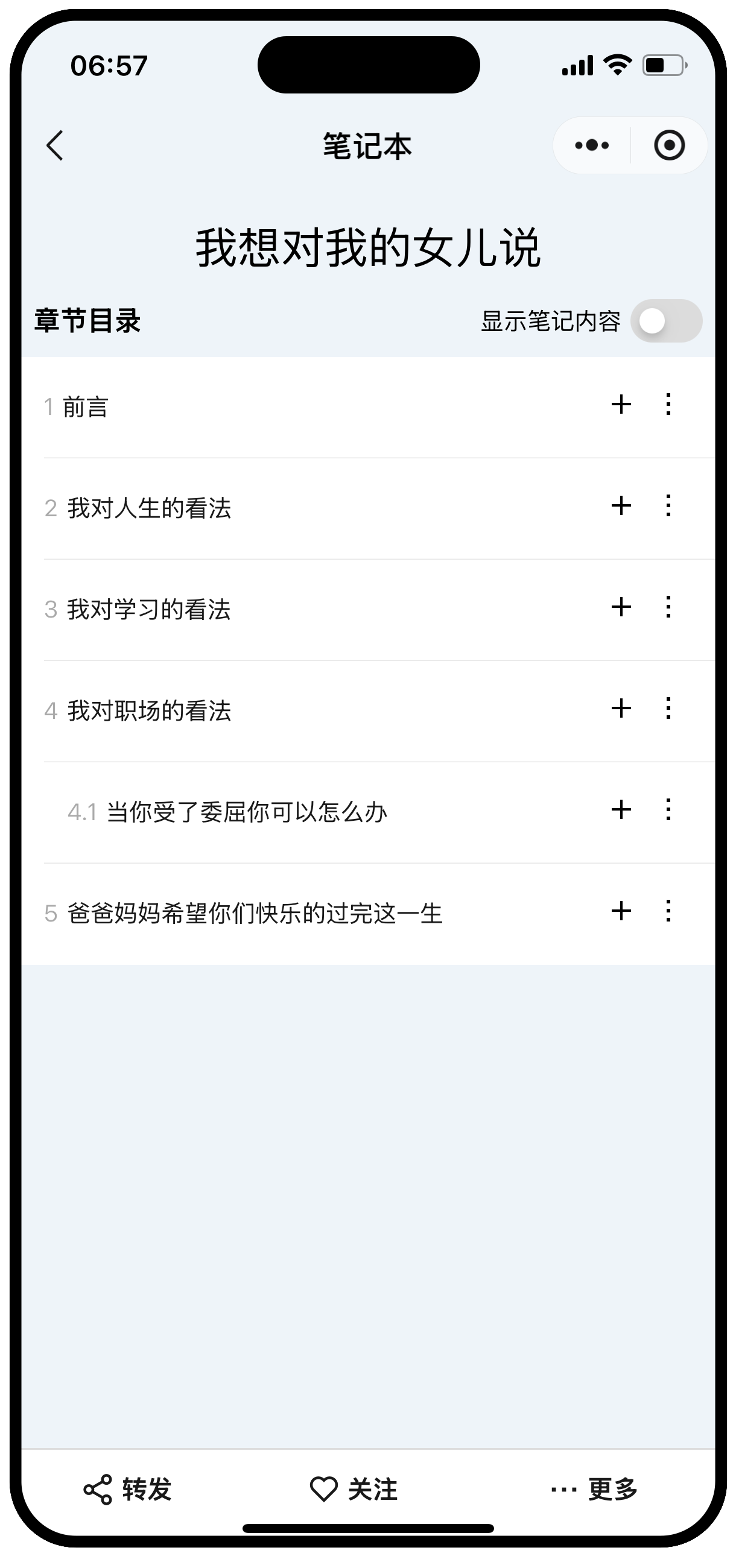Open chapter 我对职场的看法

click(149, 710)
